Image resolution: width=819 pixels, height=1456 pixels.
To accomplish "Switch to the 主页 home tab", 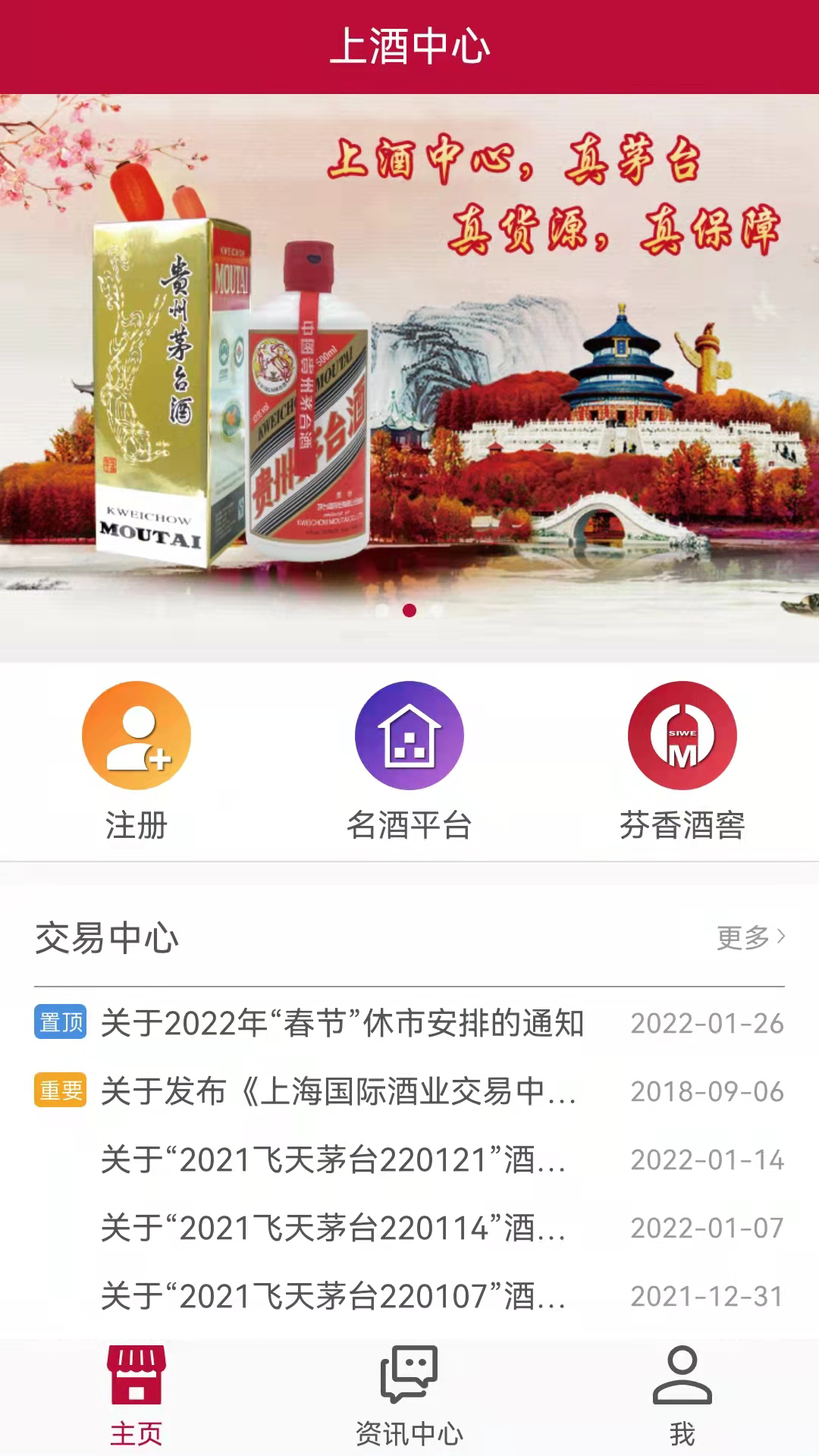I will pyautogui.click(x=136, y=1395).
